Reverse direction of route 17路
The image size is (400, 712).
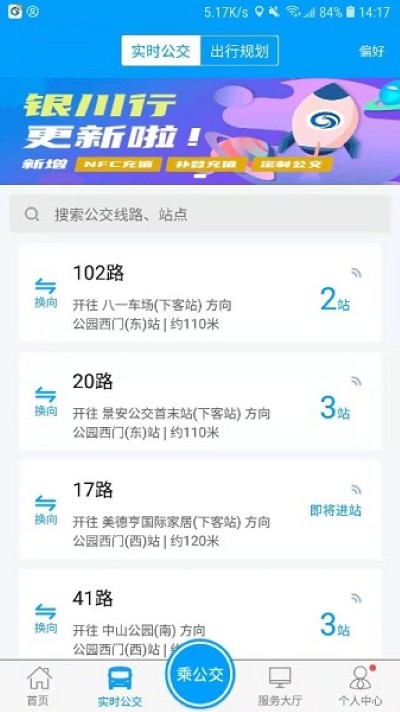(x=46, y=510)
